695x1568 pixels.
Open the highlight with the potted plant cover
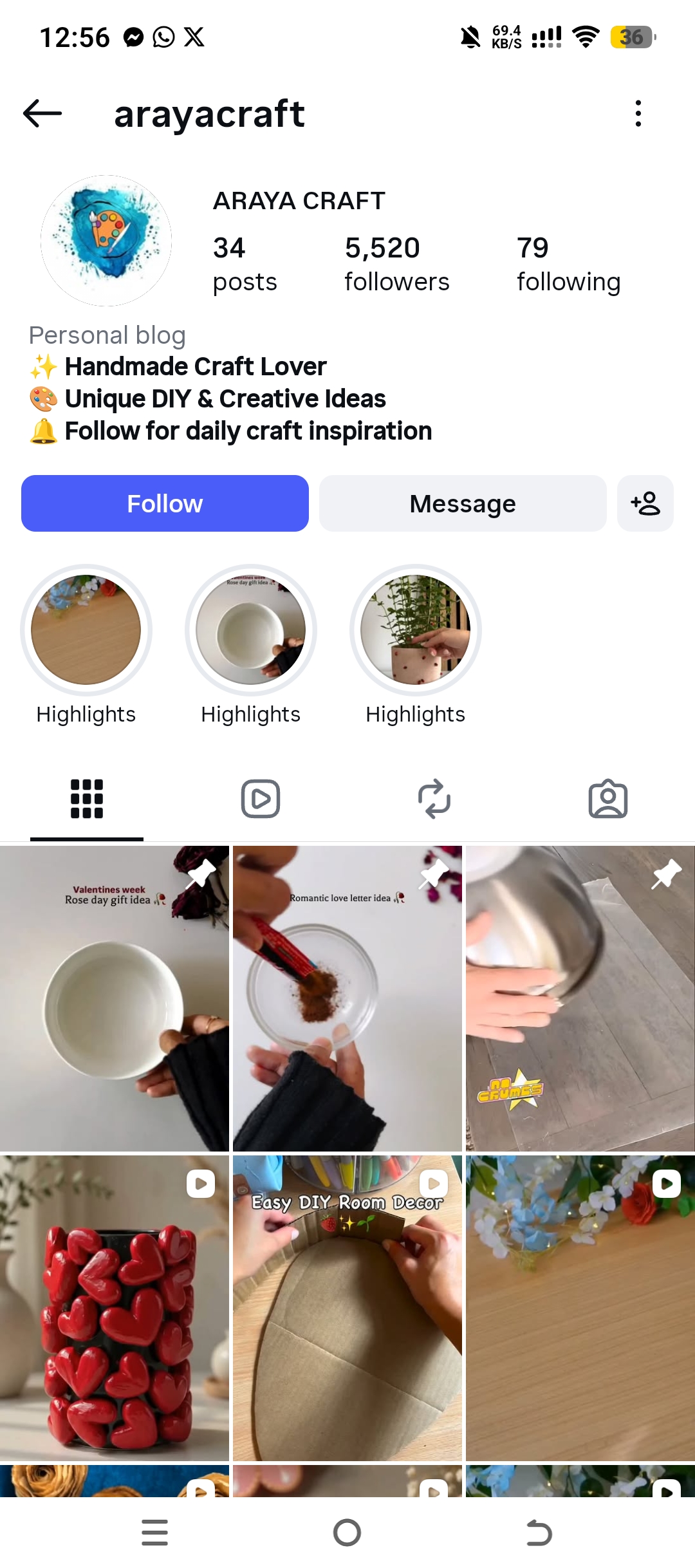click(x=416, y=630)
